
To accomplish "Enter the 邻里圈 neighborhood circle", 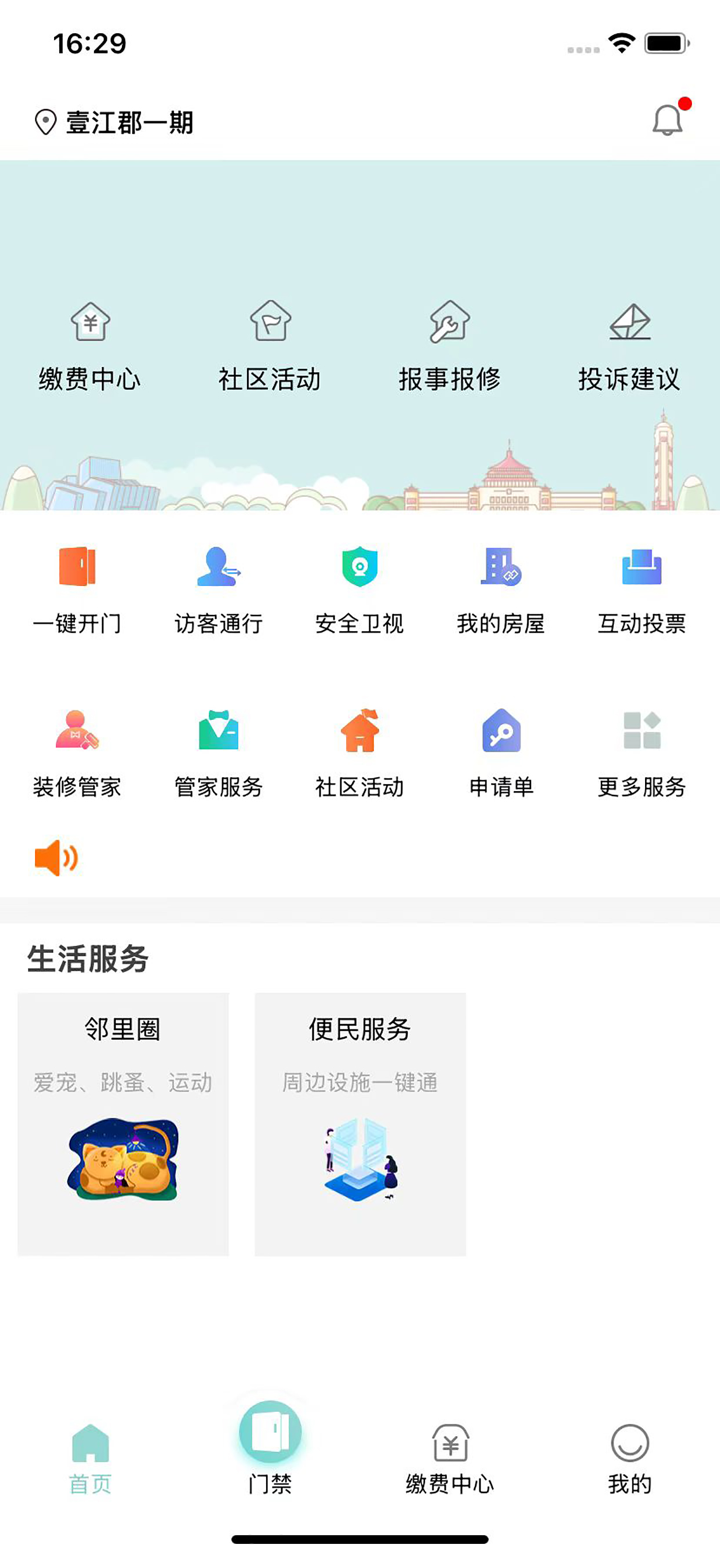I will (x=123, y=1123).
